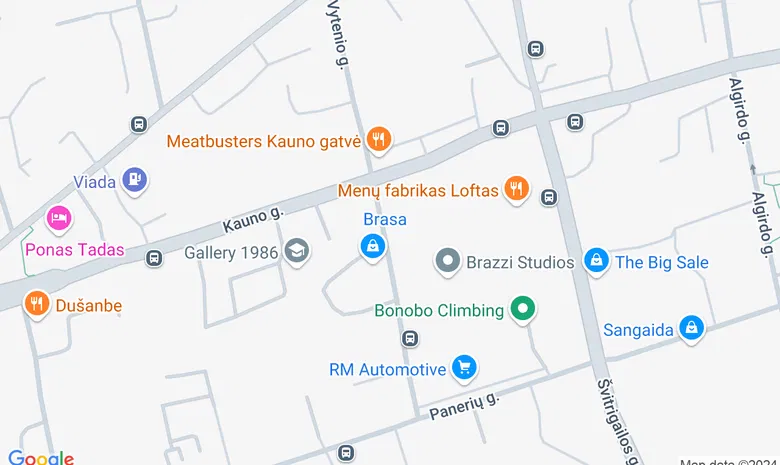780x465 pixels.
Task: Tap the Dušanbe restaurant pin
Action: pyautogui.click(x=37, y=303)
